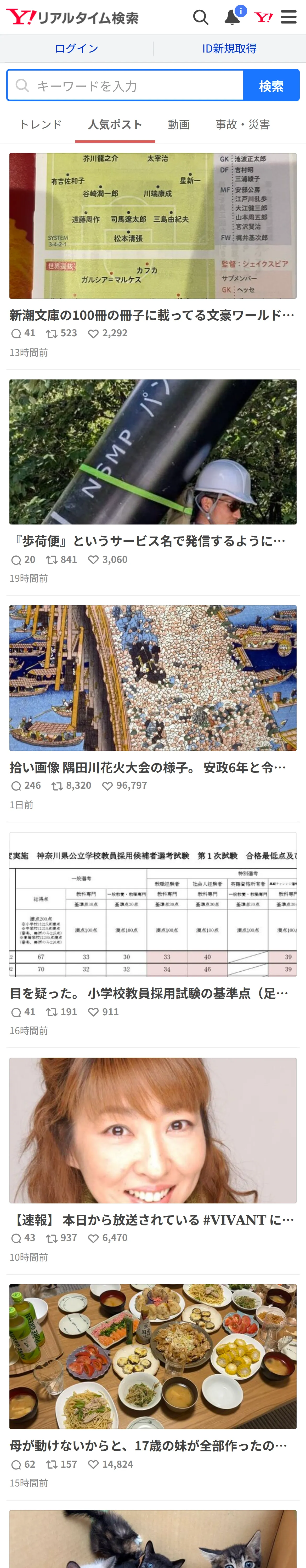
Task: Open the hamburger menu
Action: [289, 17]
